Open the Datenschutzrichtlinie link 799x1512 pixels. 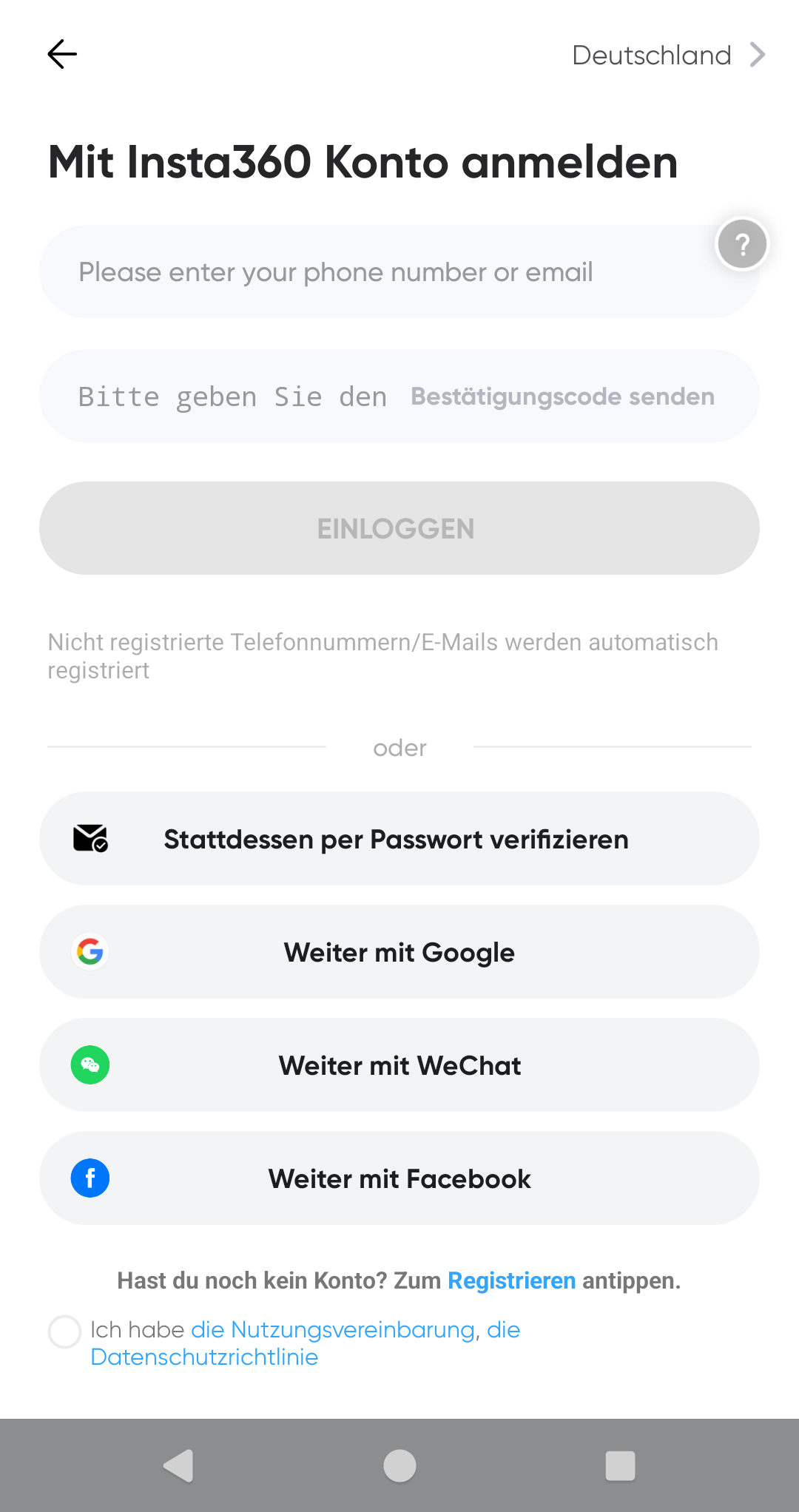pyautogui.click(x=204, y=1357)
